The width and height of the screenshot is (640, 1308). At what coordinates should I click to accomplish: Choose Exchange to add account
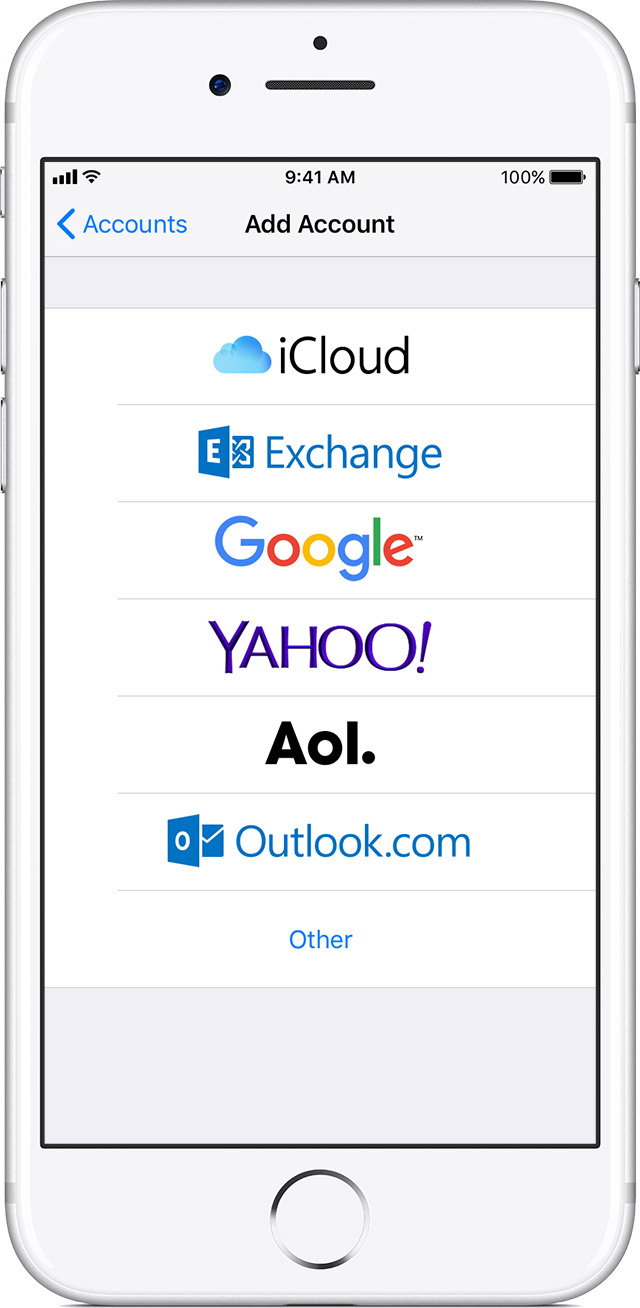pyautogui.click(x=320, y=453)
